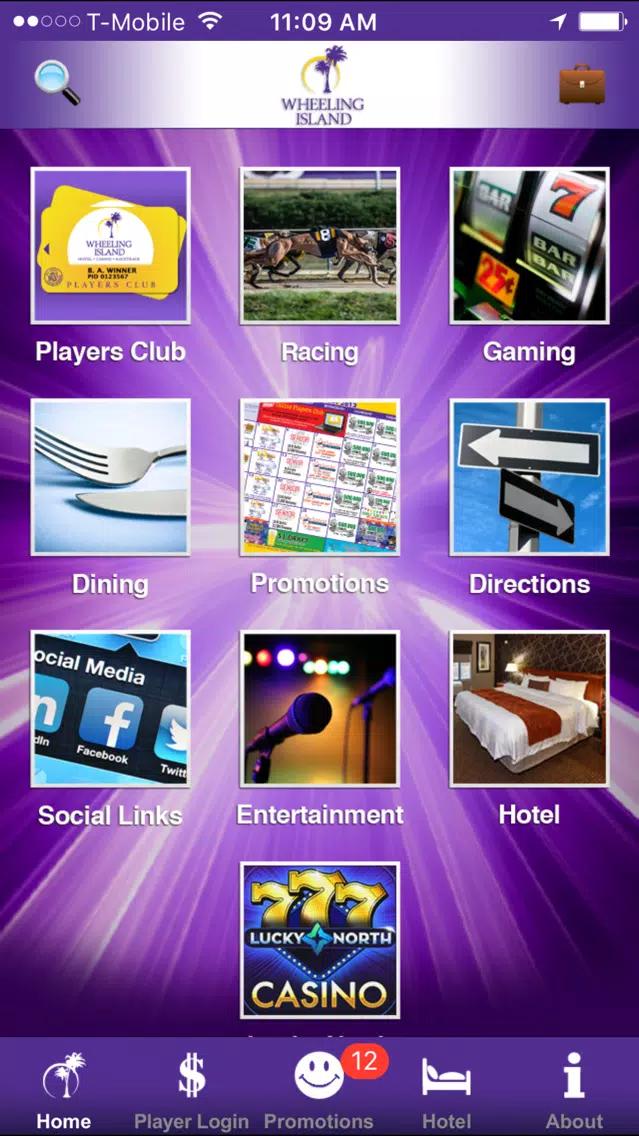Screen dimensions: 639x1136
Task: Open Social Links tile
Action: click(110, 709)
